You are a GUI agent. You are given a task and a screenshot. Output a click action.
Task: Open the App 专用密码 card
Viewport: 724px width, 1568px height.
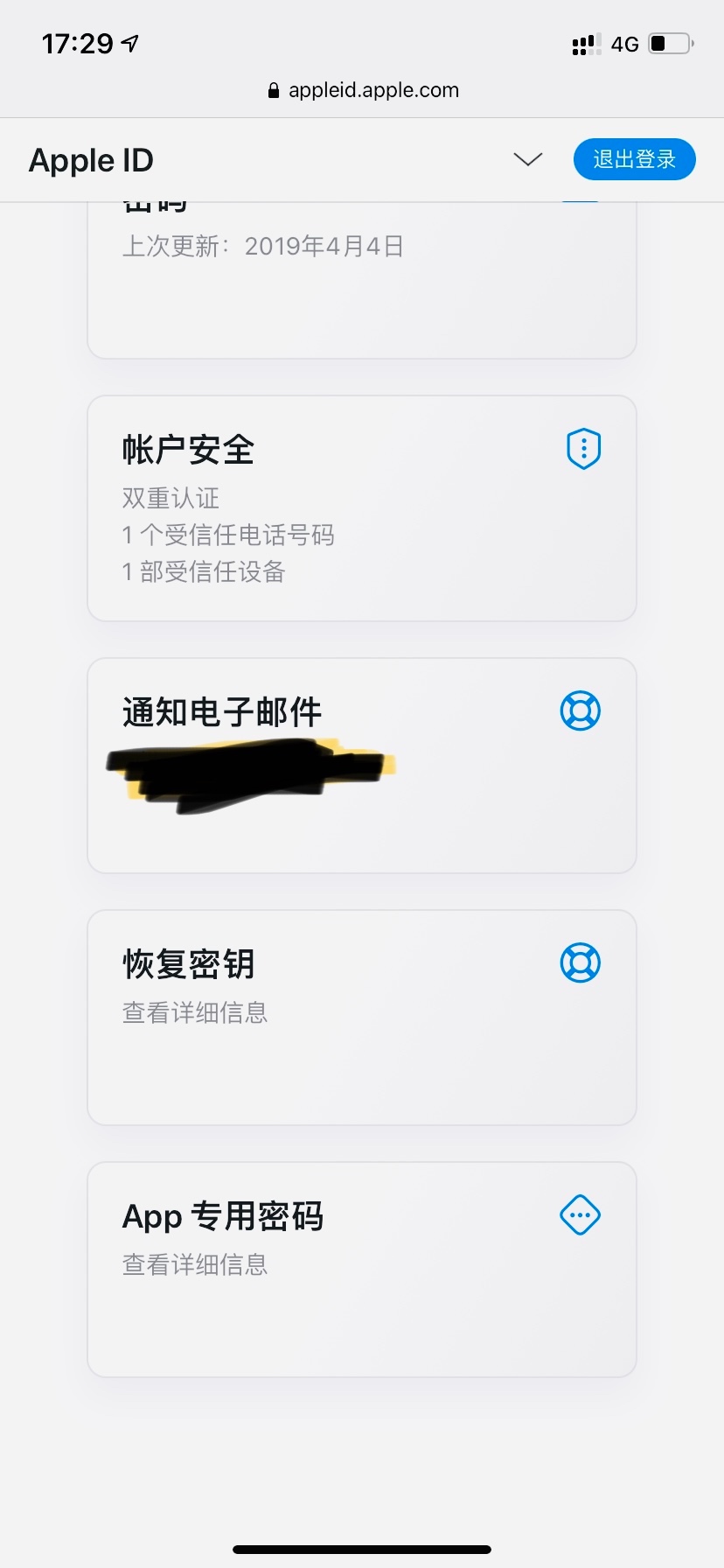coord(362,1270)
